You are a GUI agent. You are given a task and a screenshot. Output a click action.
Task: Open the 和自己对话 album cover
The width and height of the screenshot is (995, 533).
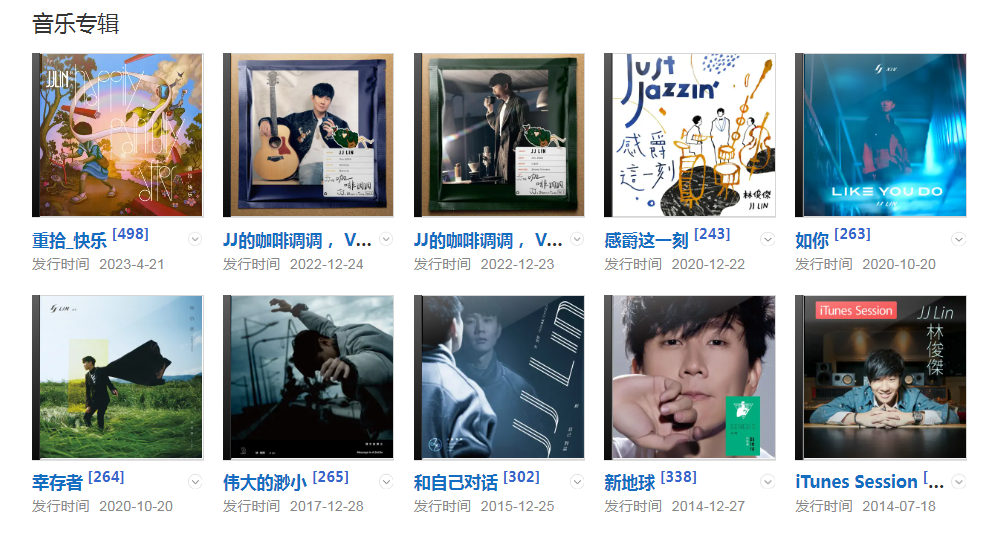pyautogui.click(x=500, y=377)
